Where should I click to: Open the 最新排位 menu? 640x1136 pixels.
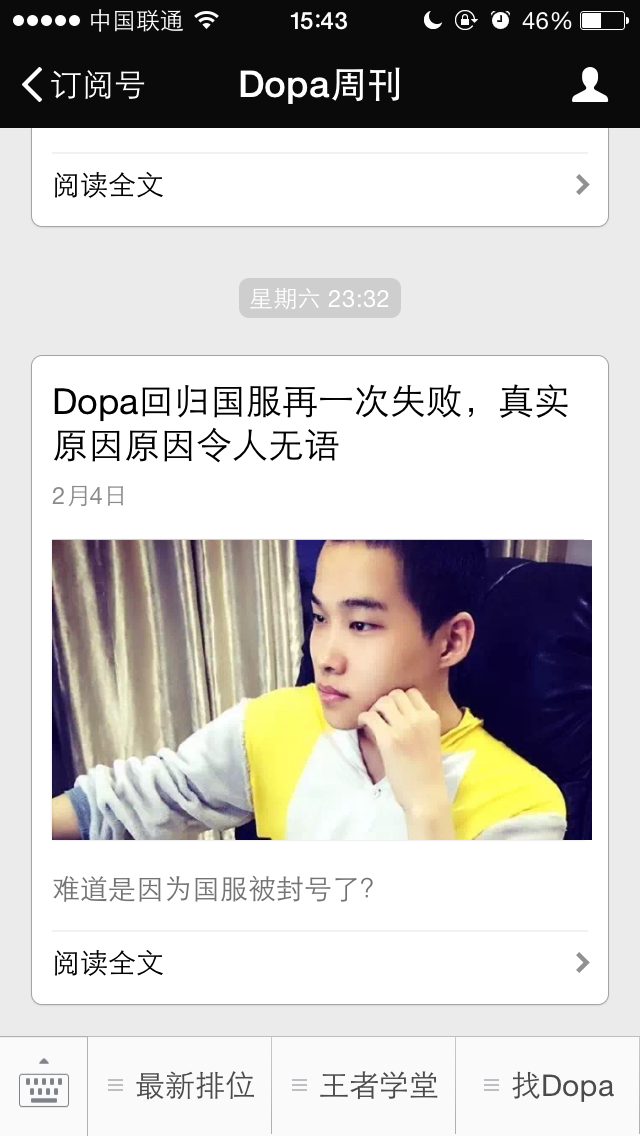click(181, 1086)
